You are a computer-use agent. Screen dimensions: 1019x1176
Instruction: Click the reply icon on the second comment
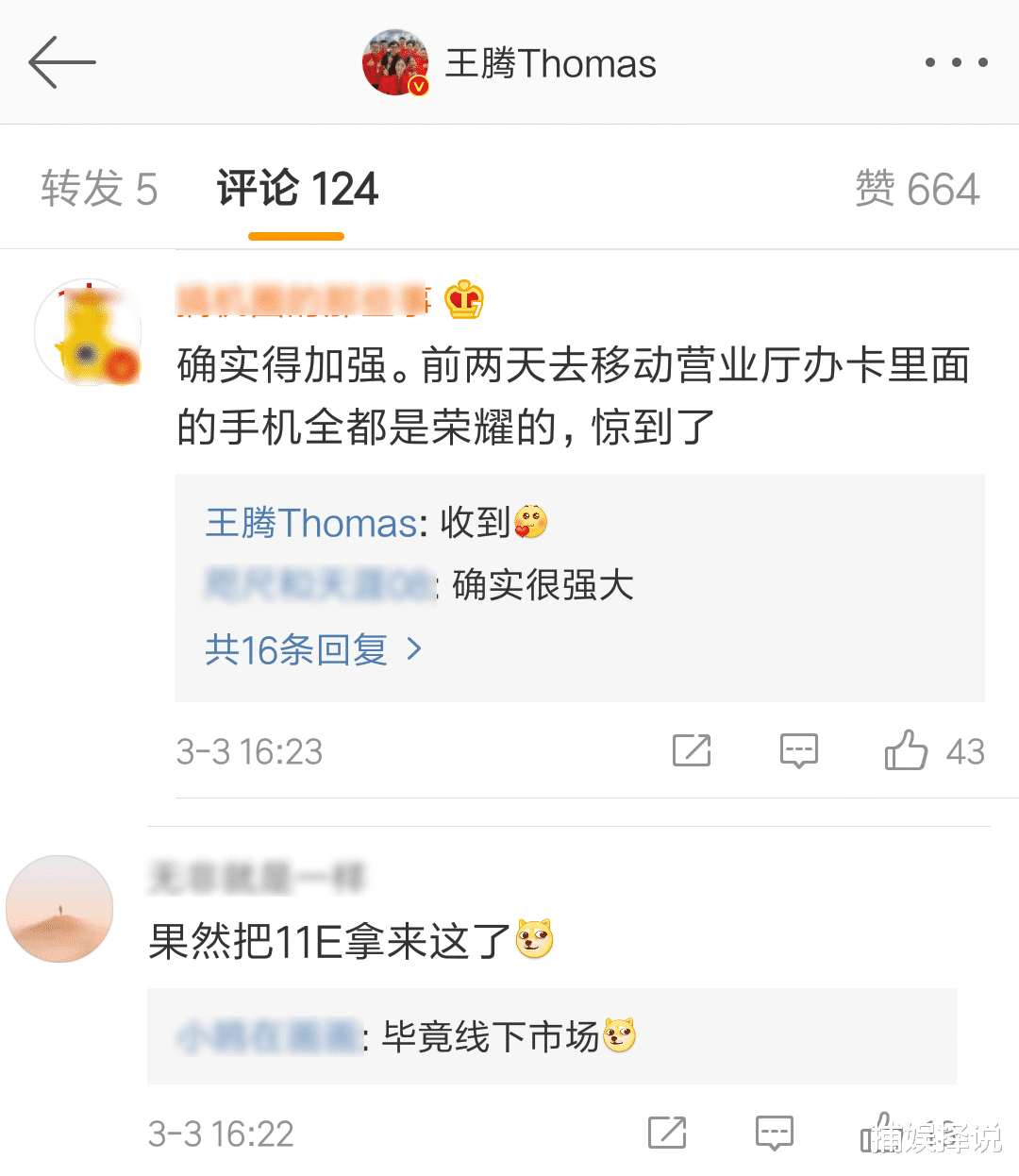774,1132
